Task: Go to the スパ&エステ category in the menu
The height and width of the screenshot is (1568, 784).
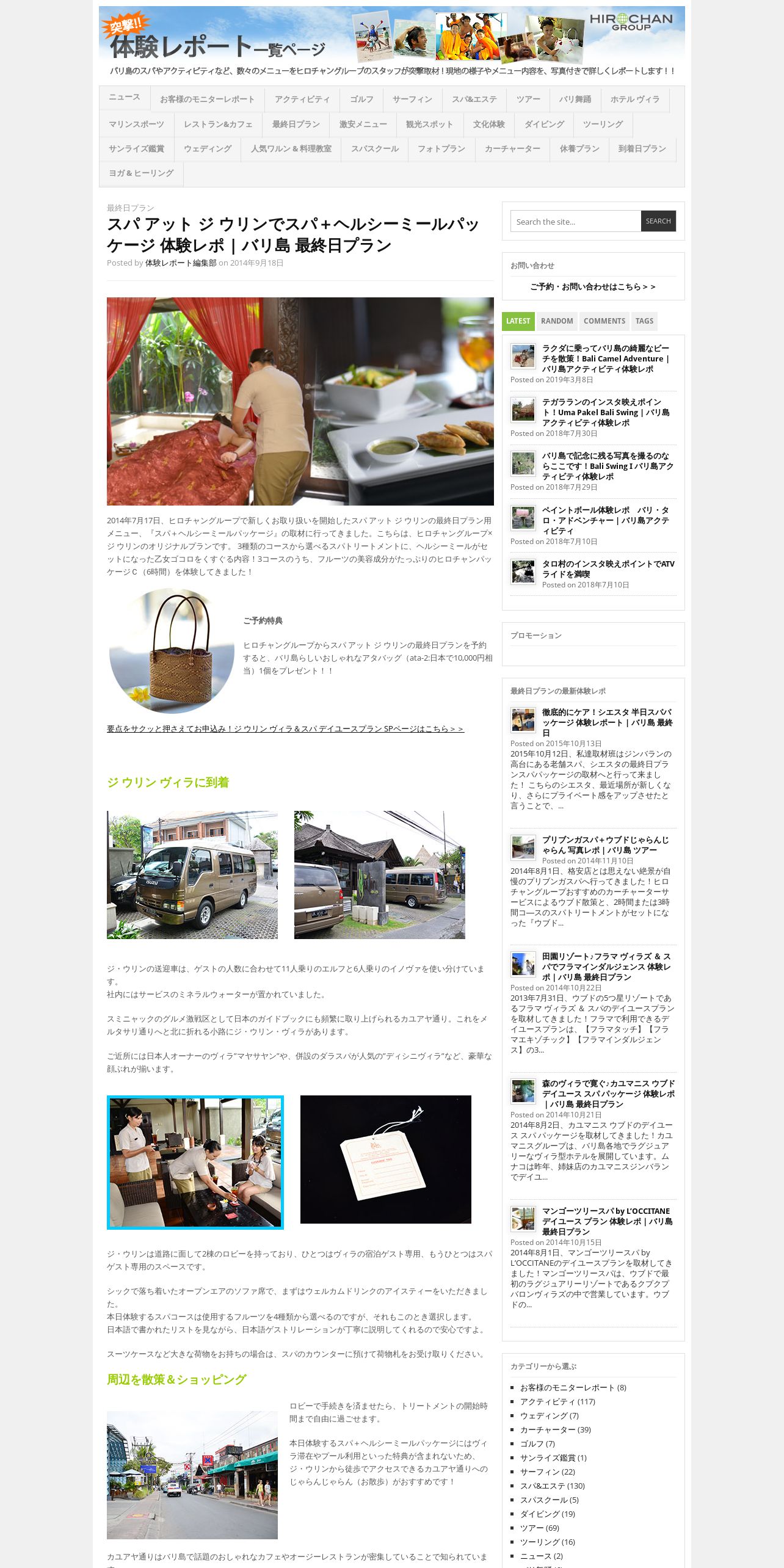Action: 474,100
